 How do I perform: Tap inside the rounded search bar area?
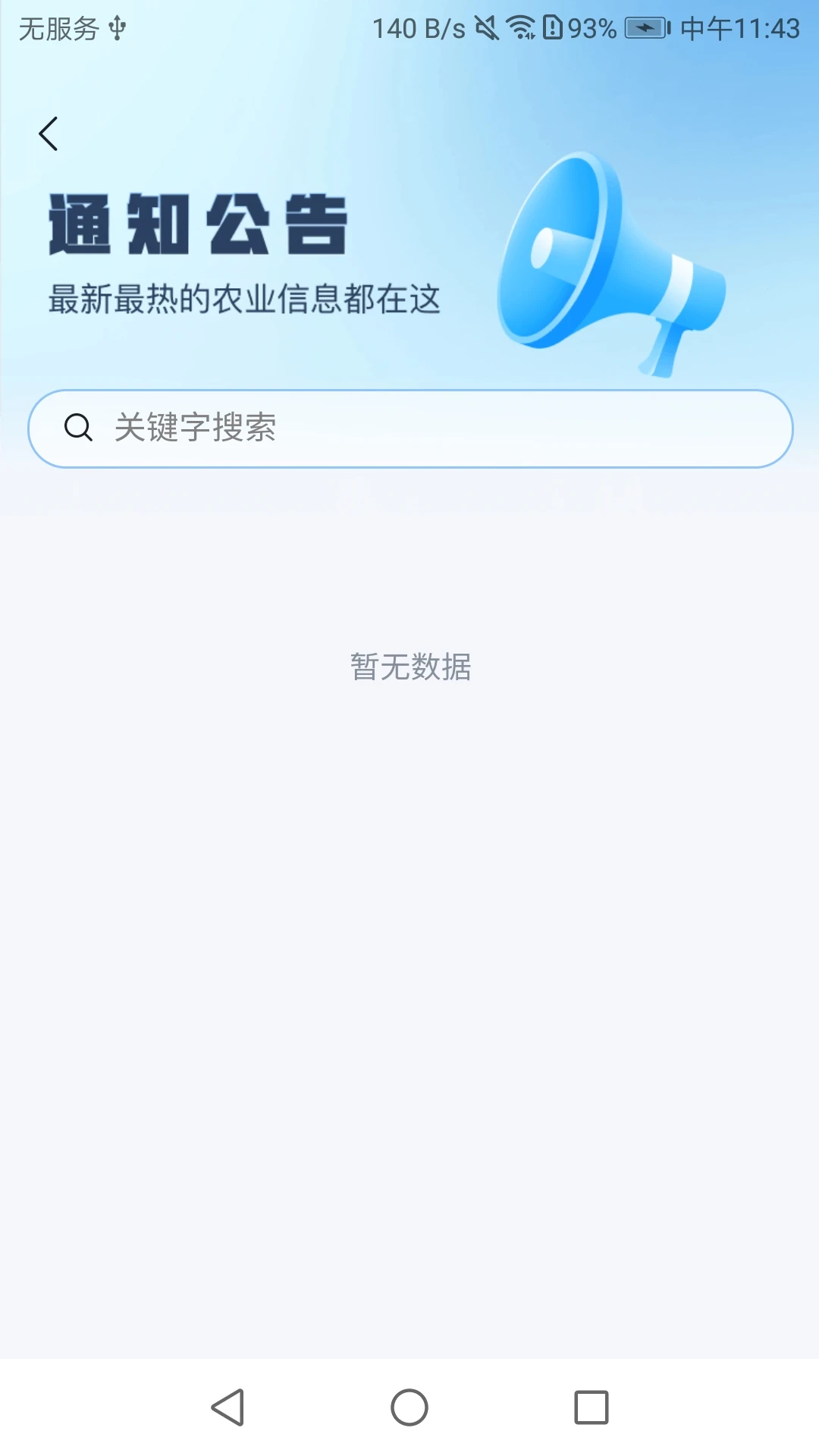pyautogui.click(x=409, y=428)
